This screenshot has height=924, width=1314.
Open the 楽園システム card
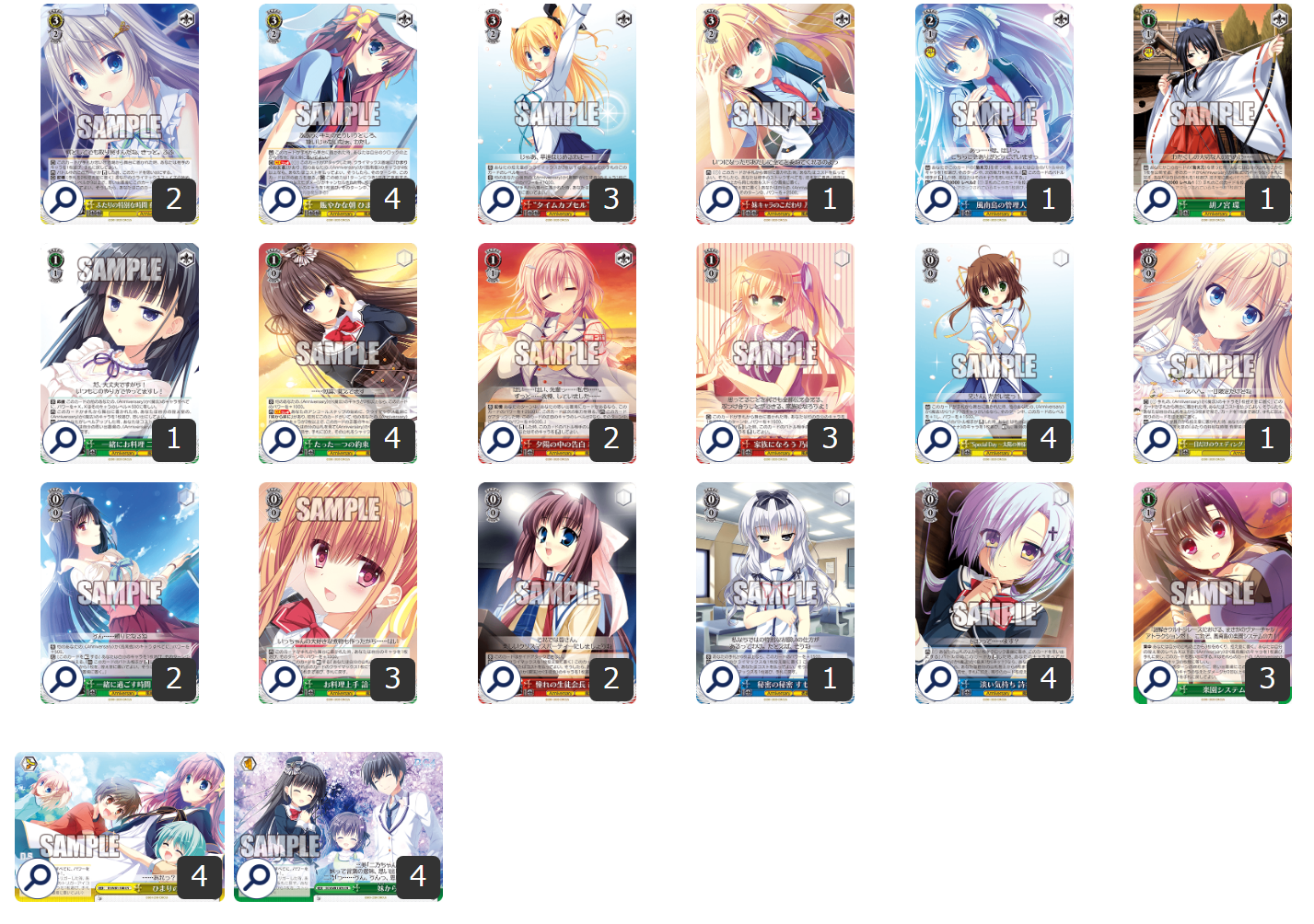[1212, 580]
